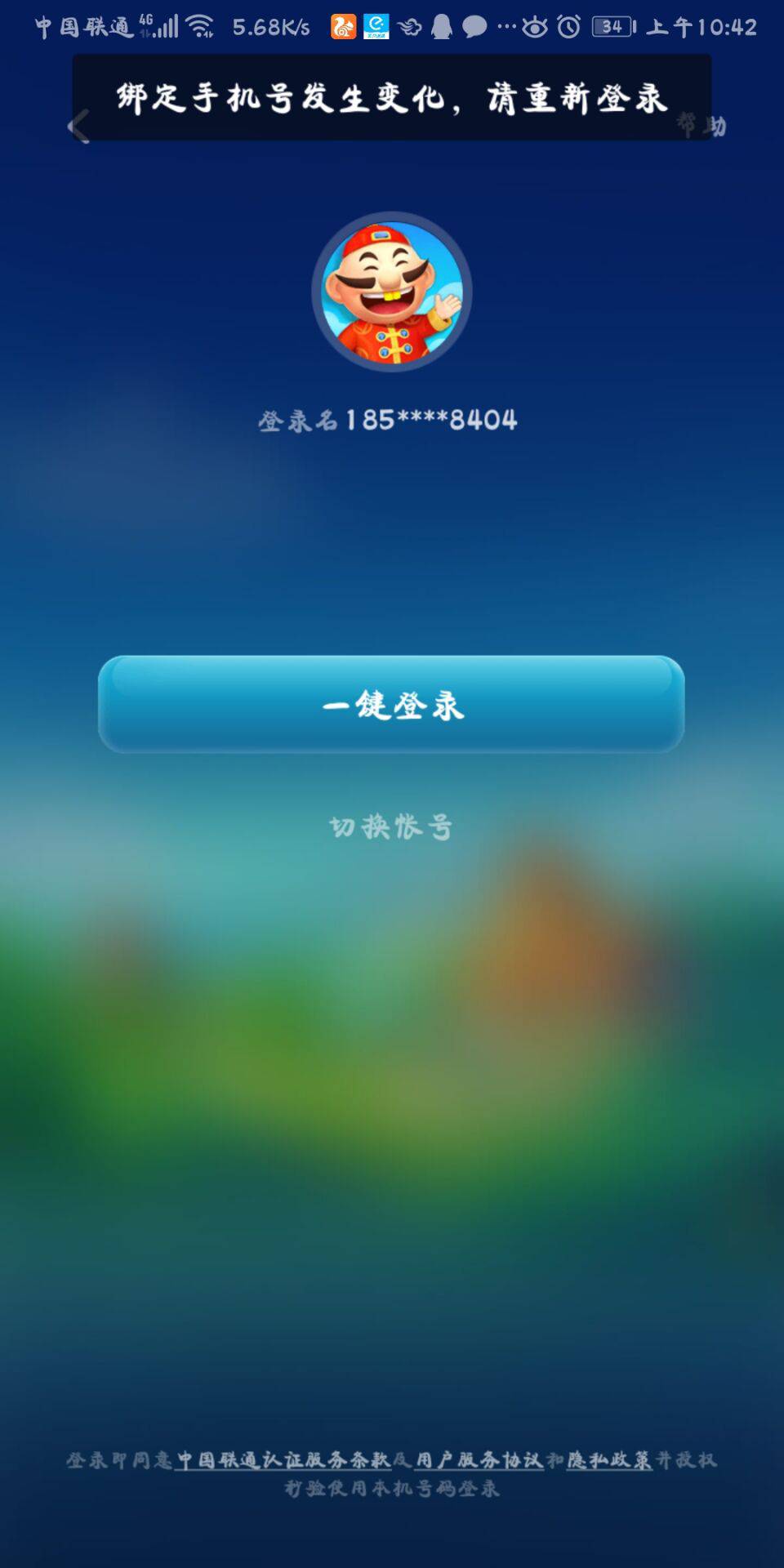Open the eye-comfort mode icon

(x=533, y=26)
